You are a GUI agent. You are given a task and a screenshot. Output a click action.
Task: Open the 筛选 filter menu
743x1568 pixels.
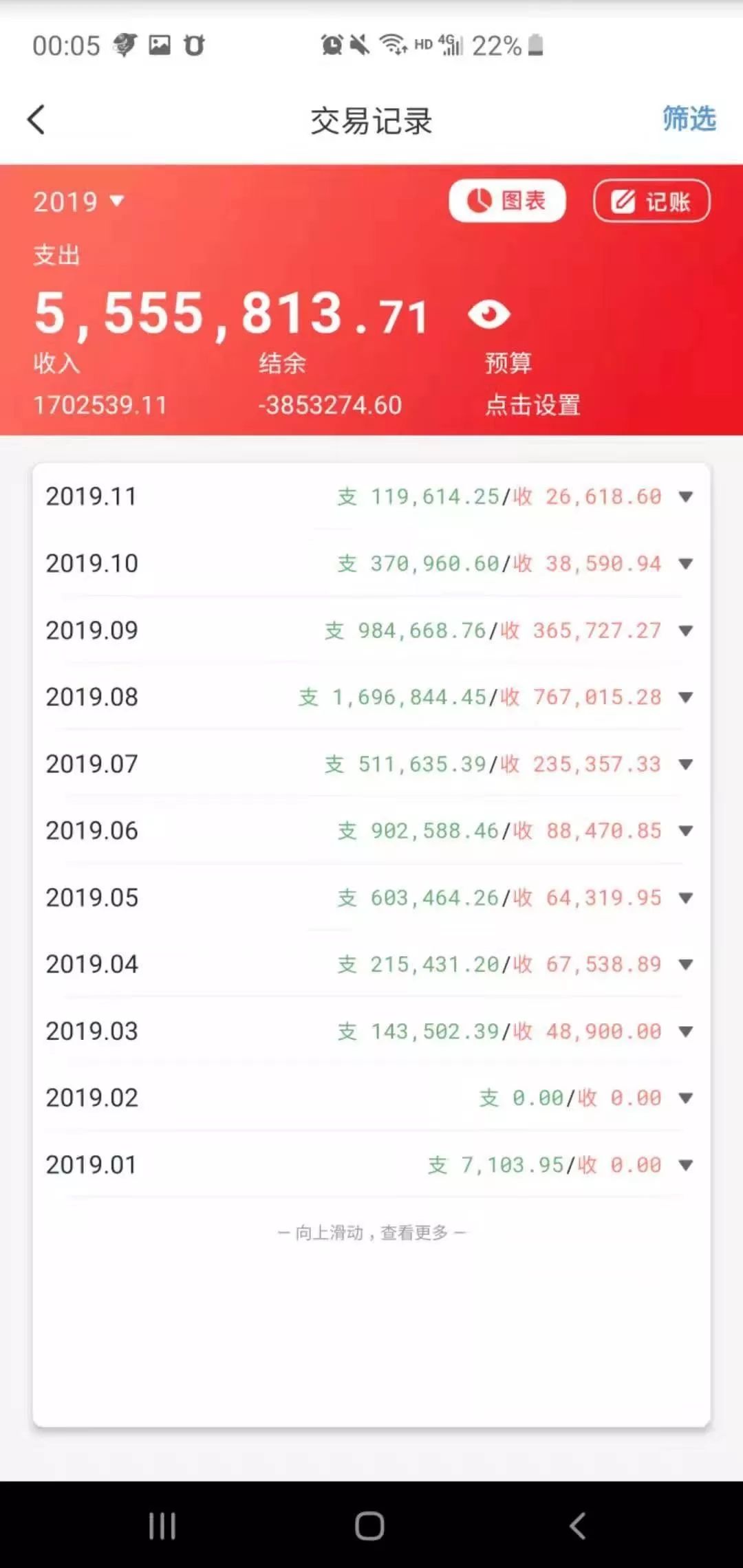point(688,118)
